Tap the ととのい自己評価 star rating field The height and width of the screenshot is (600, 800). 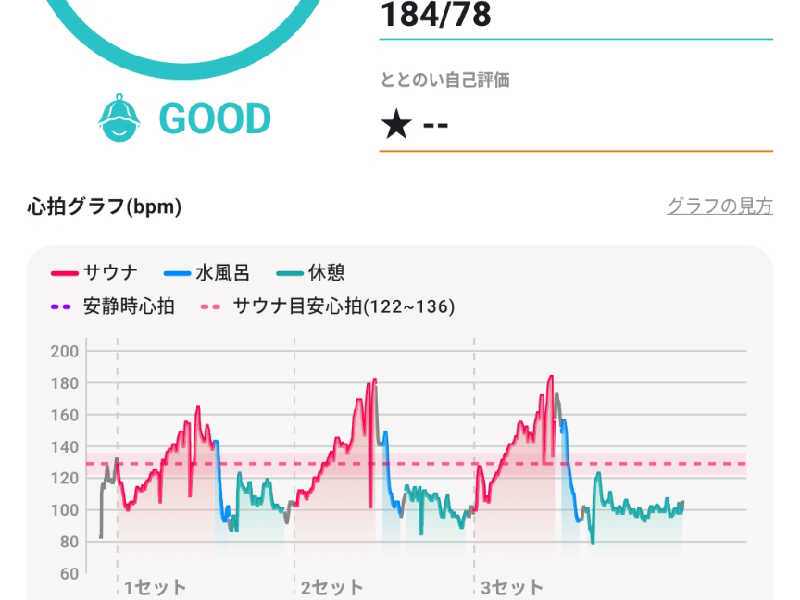click(x=575, y=125)
